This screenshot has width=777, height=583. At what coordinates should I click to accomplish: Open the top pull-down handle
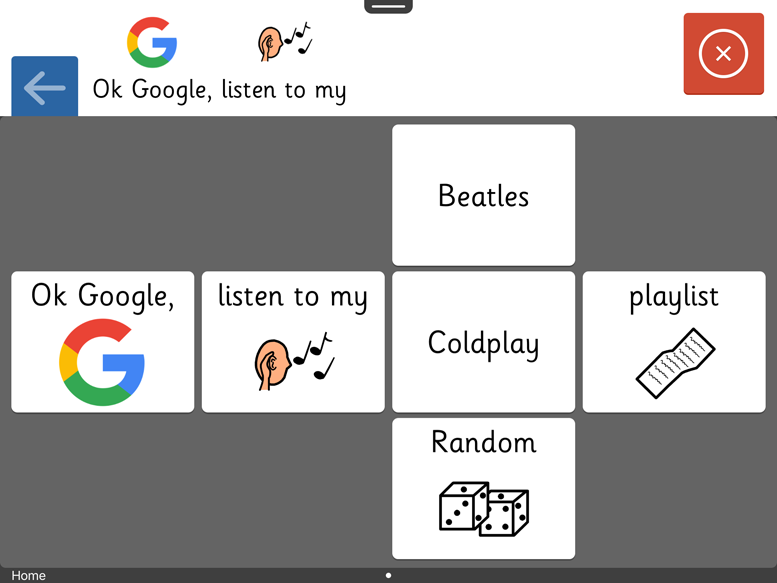(388, 6)
